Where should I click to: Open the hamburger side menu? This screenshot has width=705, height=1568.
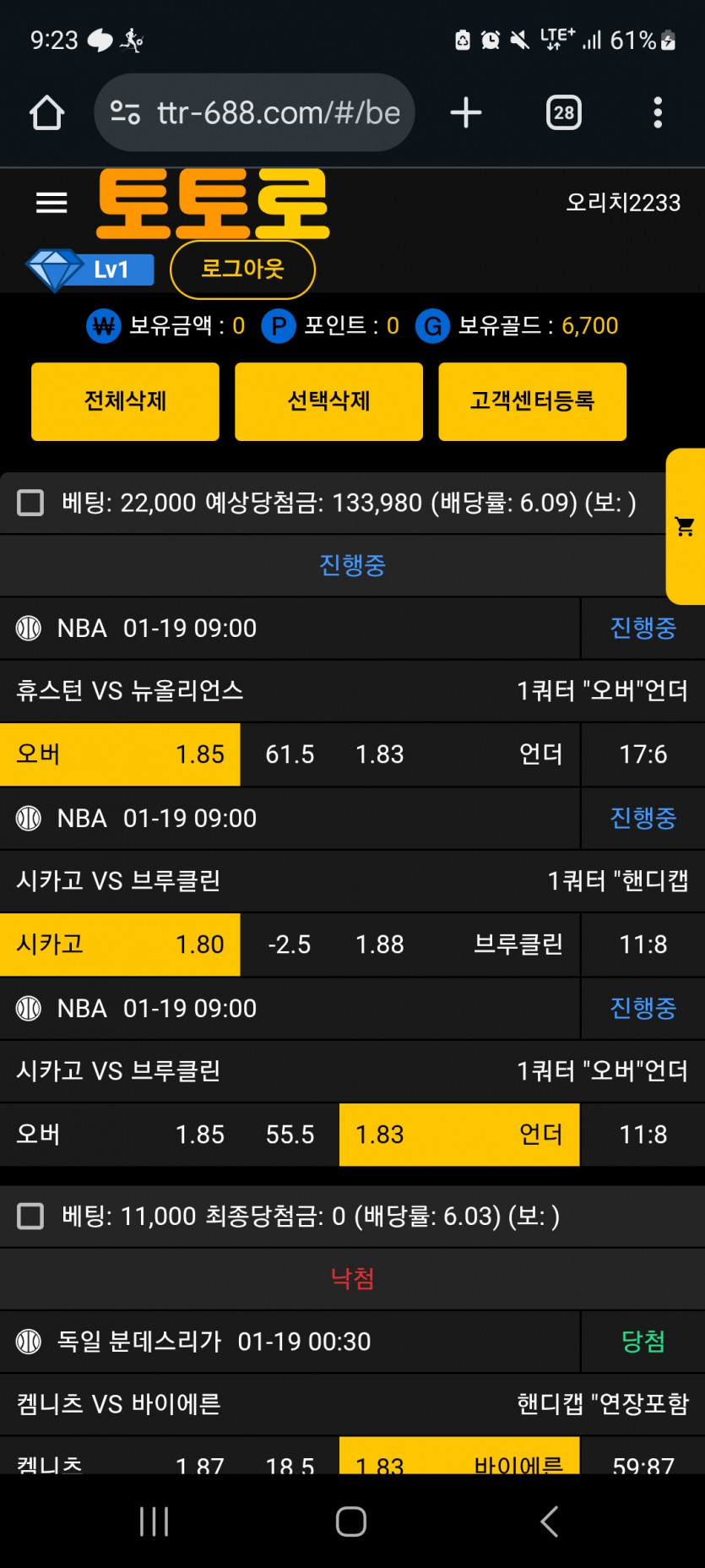[52, 203]
